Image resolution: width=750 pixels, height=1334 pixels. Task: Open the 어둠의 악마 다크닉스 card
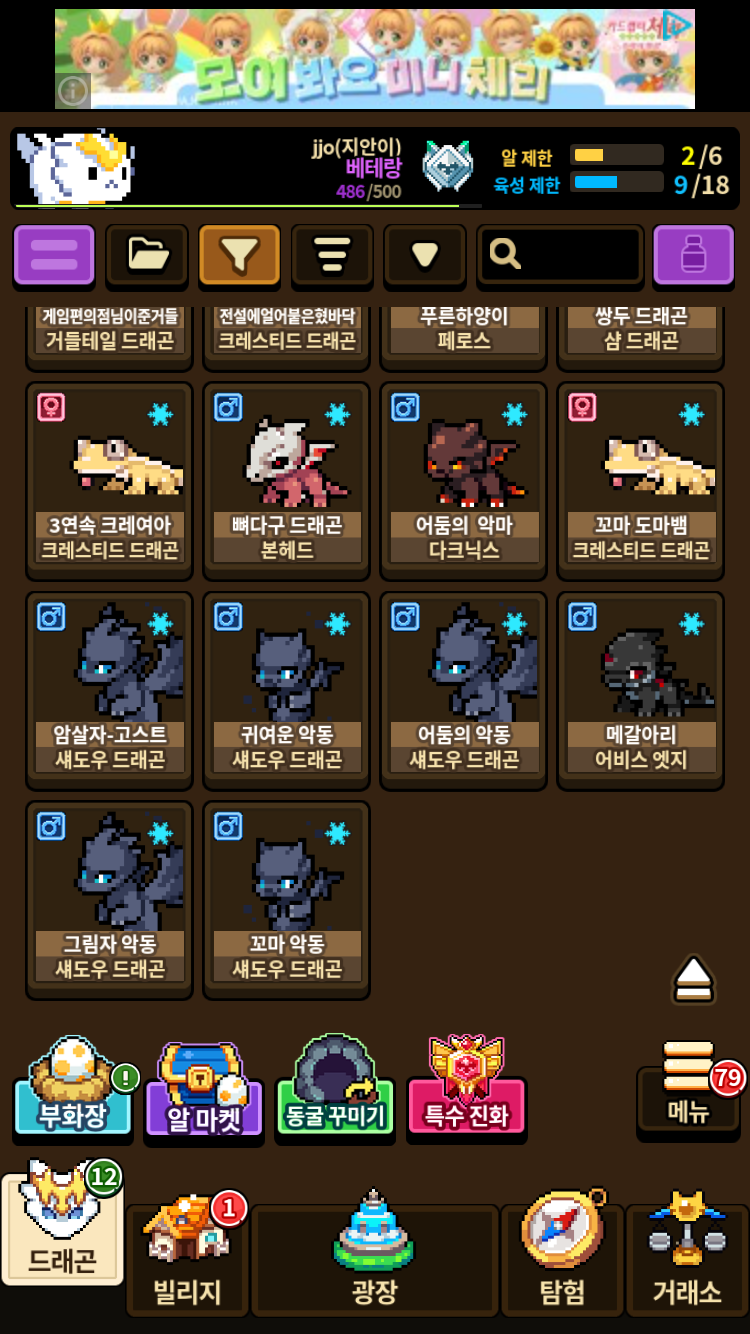pyautogui.click(x=464, y=481)
